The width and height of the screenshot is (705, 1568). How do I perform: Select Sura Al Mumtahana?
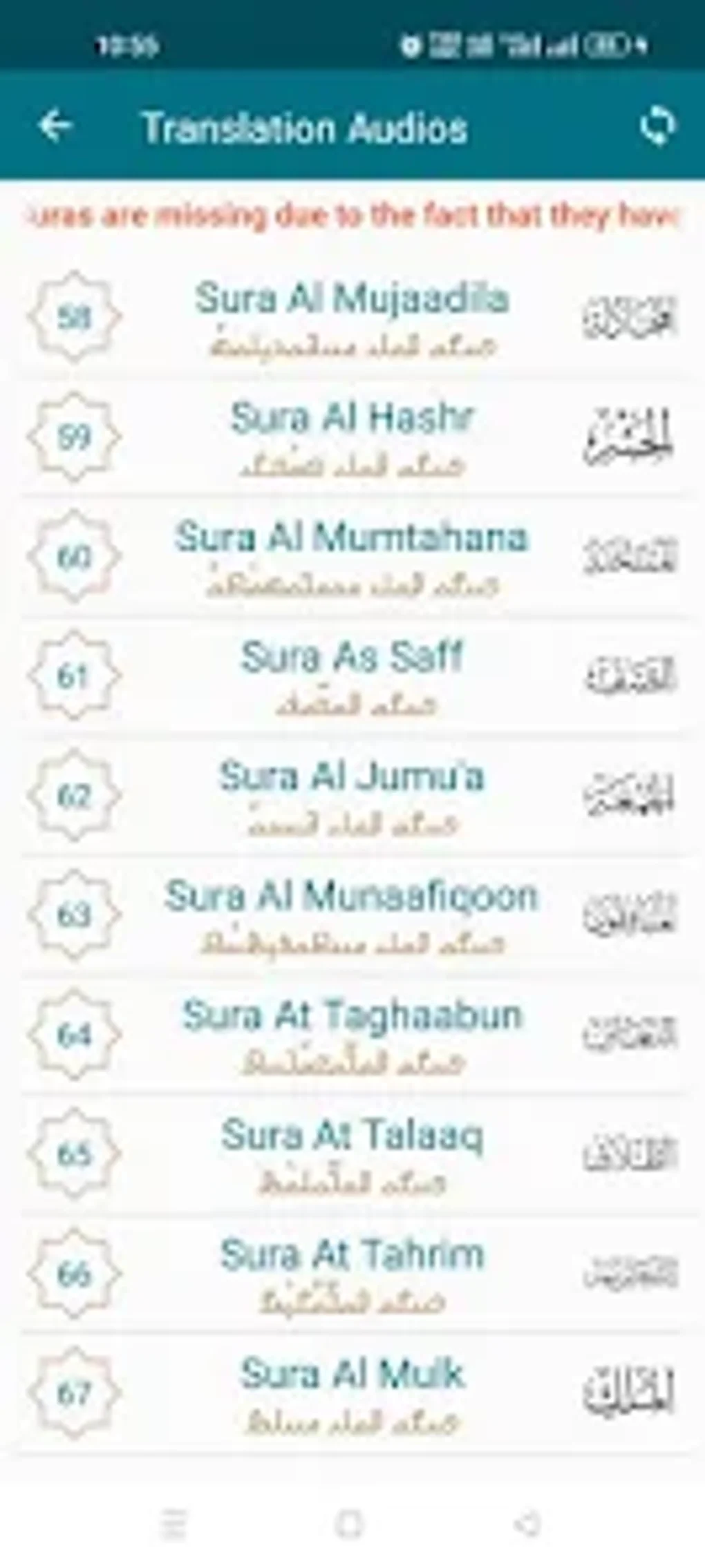pos(352,557)
